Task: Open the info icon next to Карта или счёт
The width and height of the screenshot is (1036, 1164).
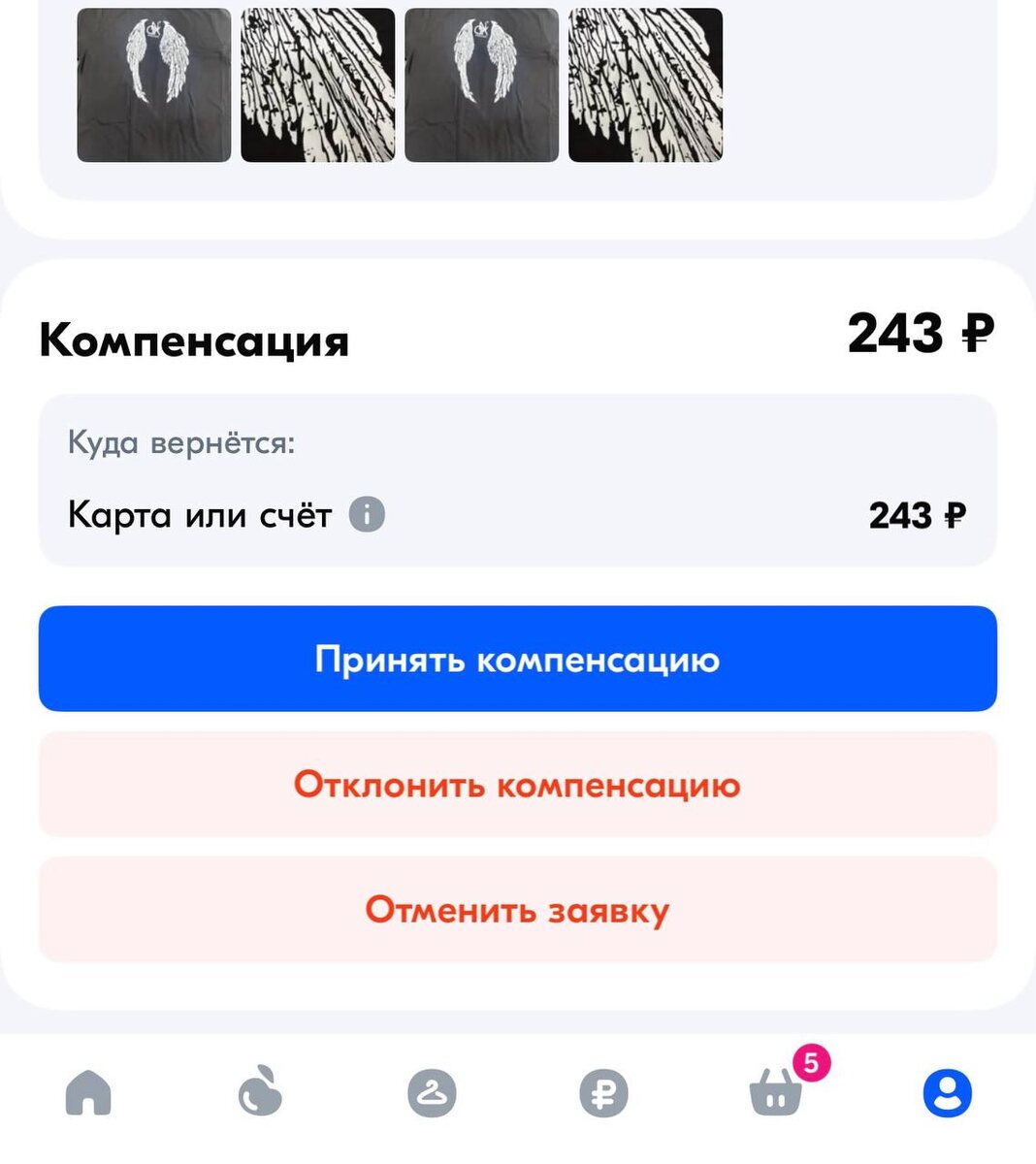Action: coord(367,514)
